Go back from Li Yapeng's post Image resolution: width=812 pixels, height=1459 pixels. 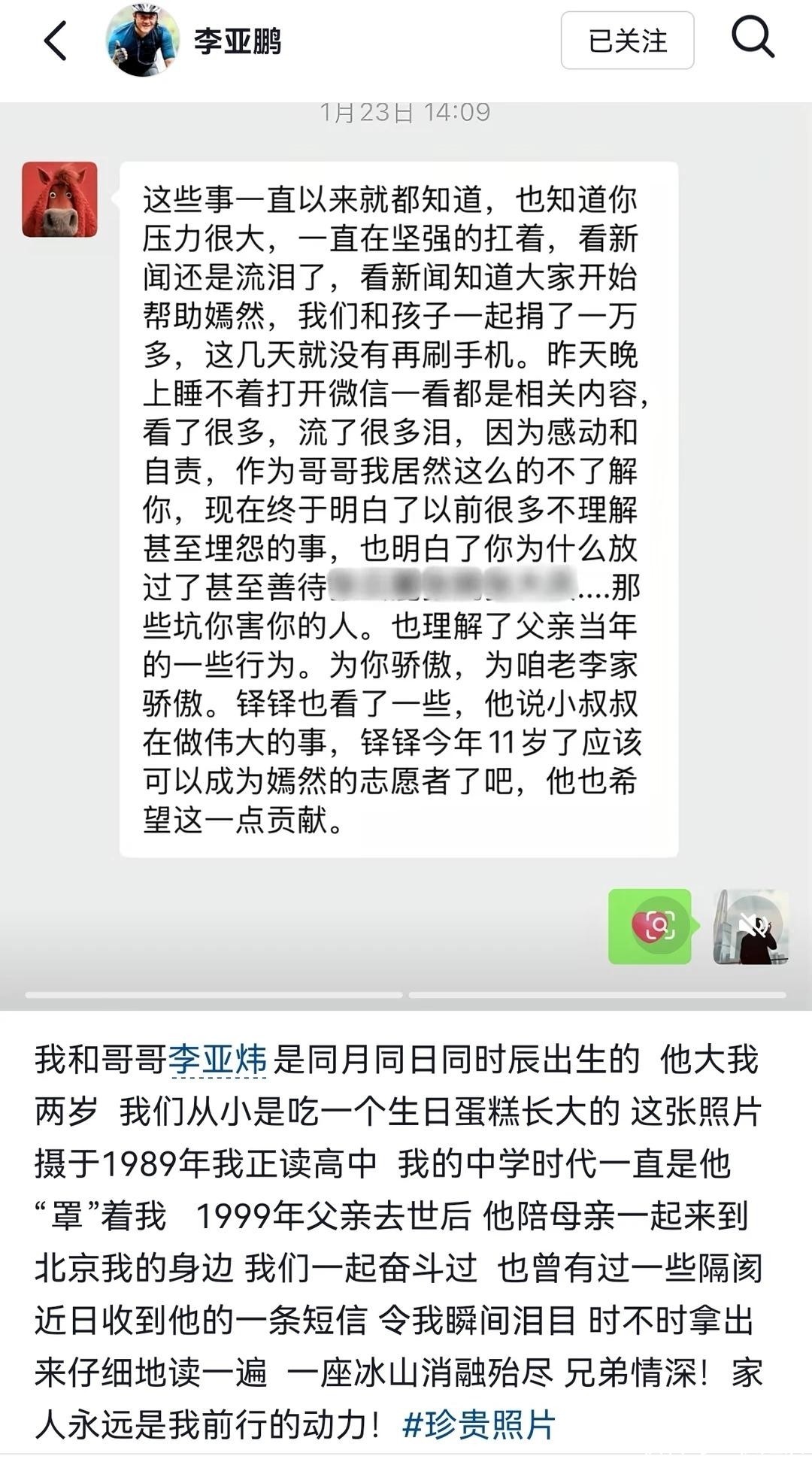click(56, 41)
